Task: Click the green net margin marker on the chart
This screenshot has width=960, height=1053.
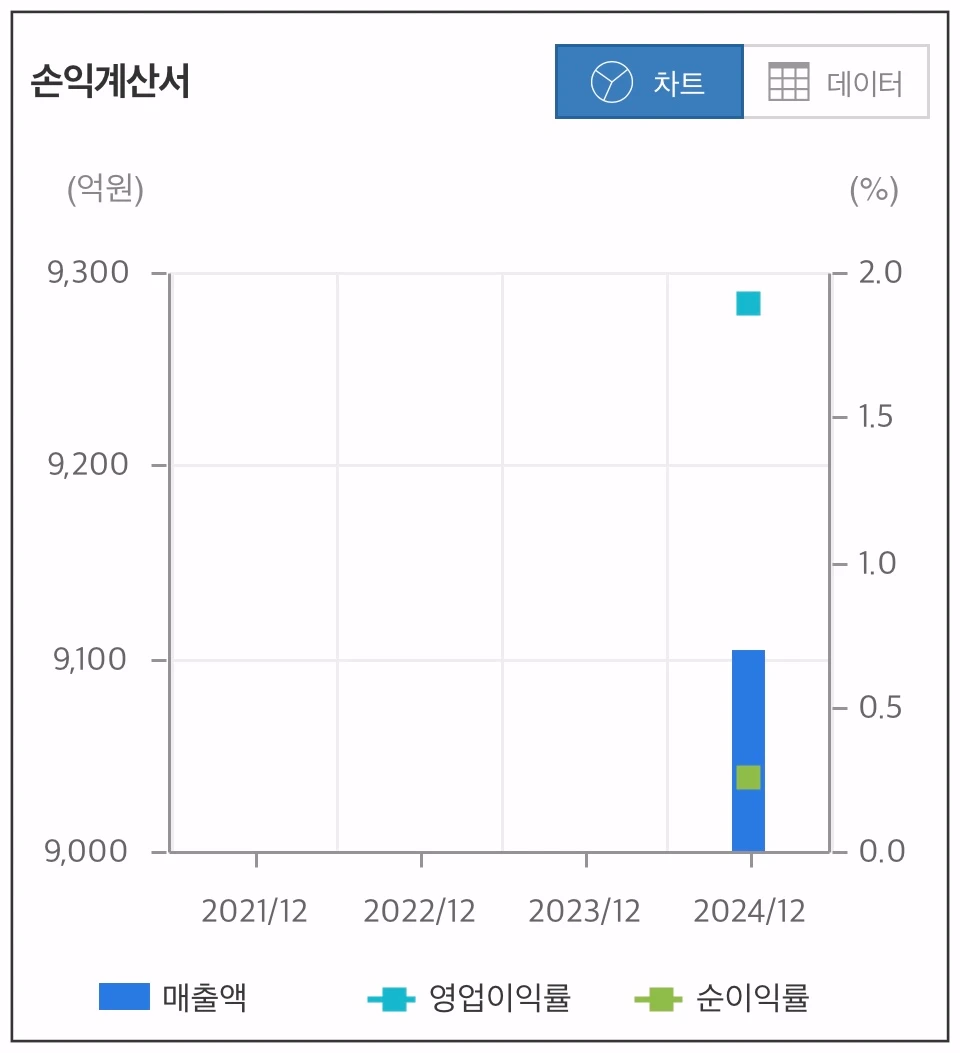Action: 748,777
